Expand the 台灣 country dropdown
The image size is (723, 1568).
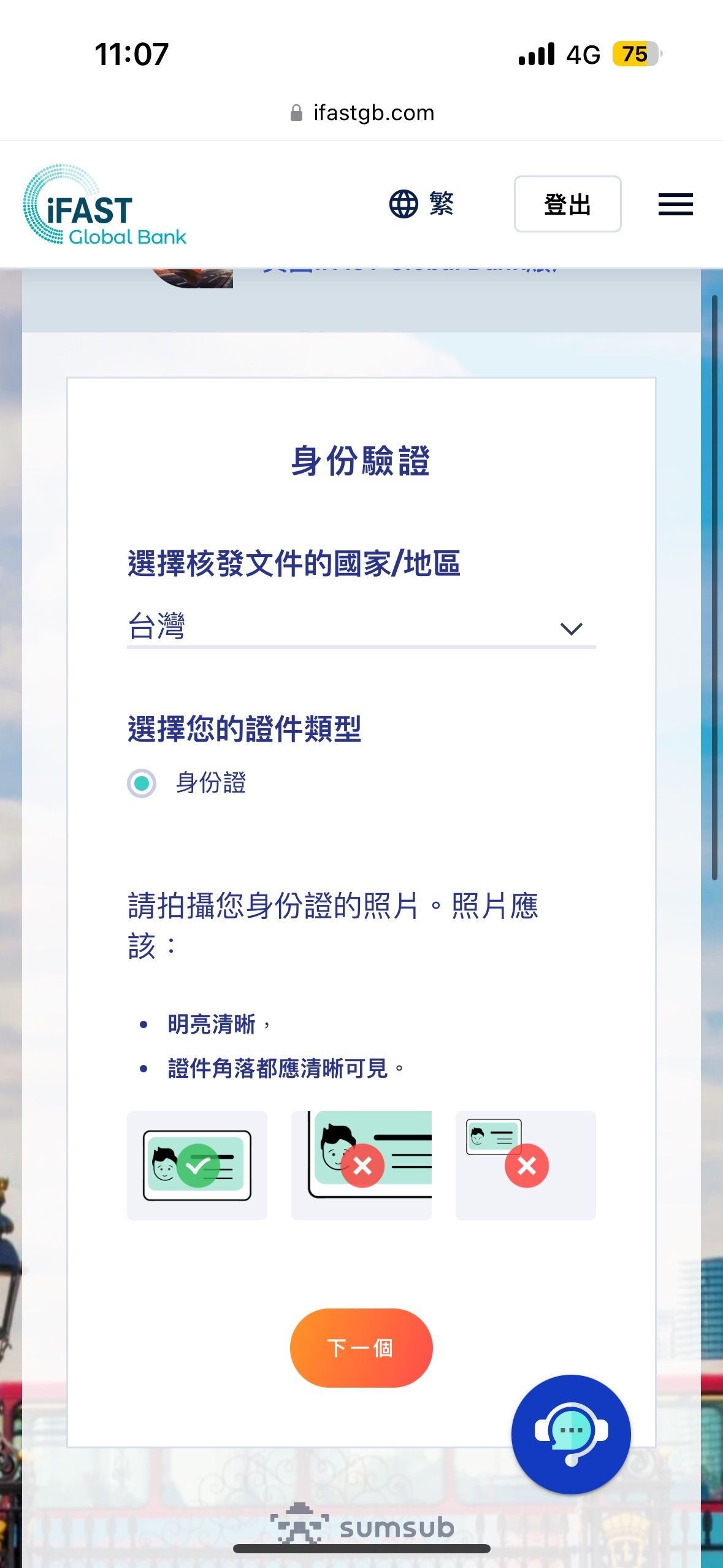[x=361, y=628]
